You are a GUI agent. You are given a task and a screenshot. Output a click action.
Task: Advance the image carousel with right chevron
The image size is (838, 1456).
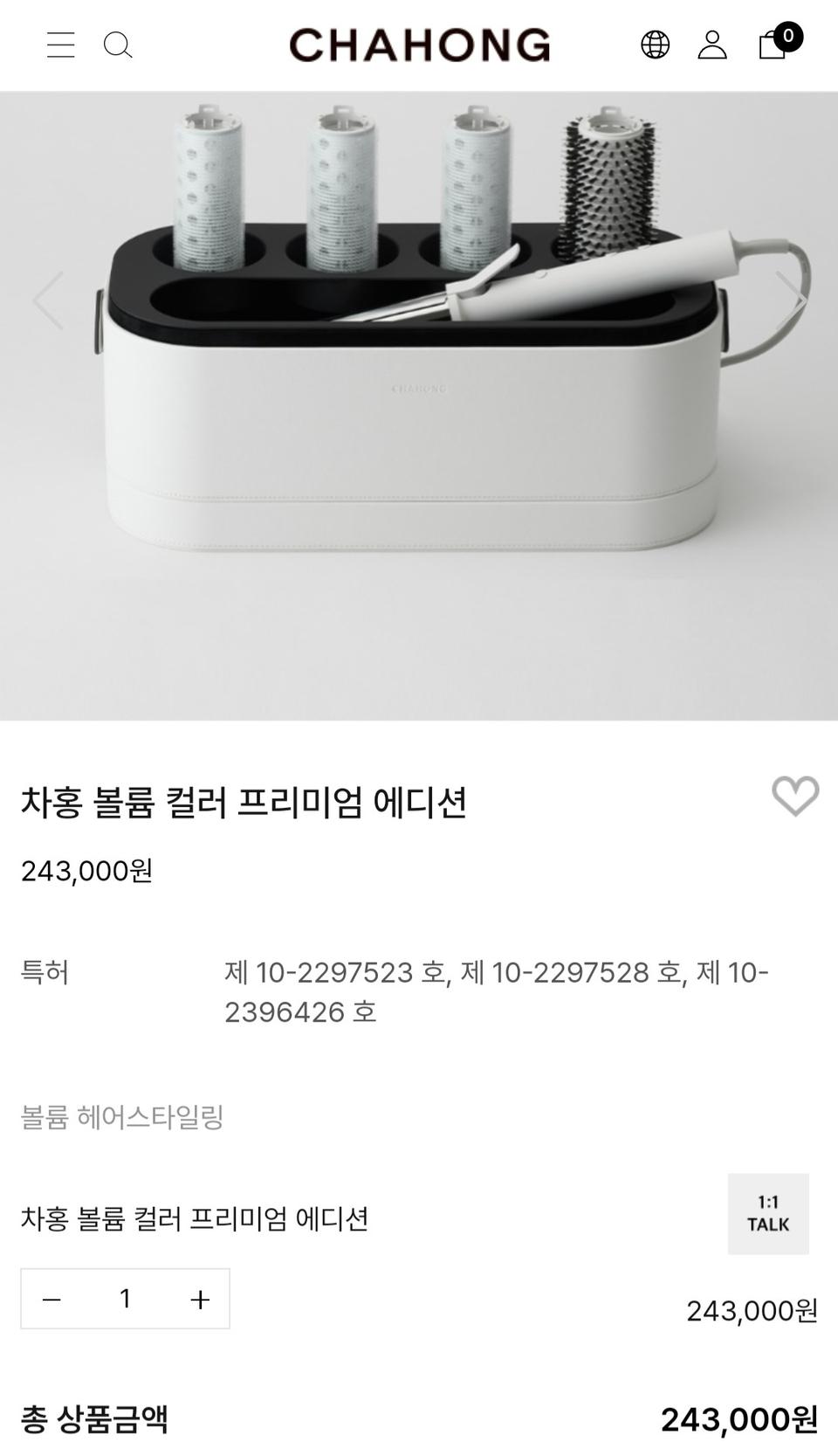click(791, 301)
